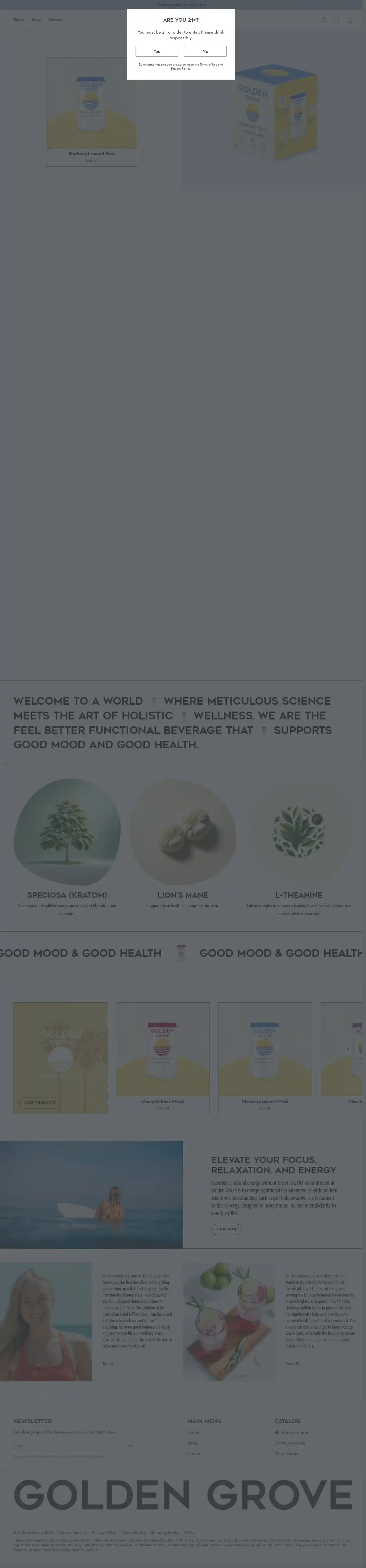Screen dimensions: 366x1568
Task: Open the About page in header
Action: (x=19, y=19)
